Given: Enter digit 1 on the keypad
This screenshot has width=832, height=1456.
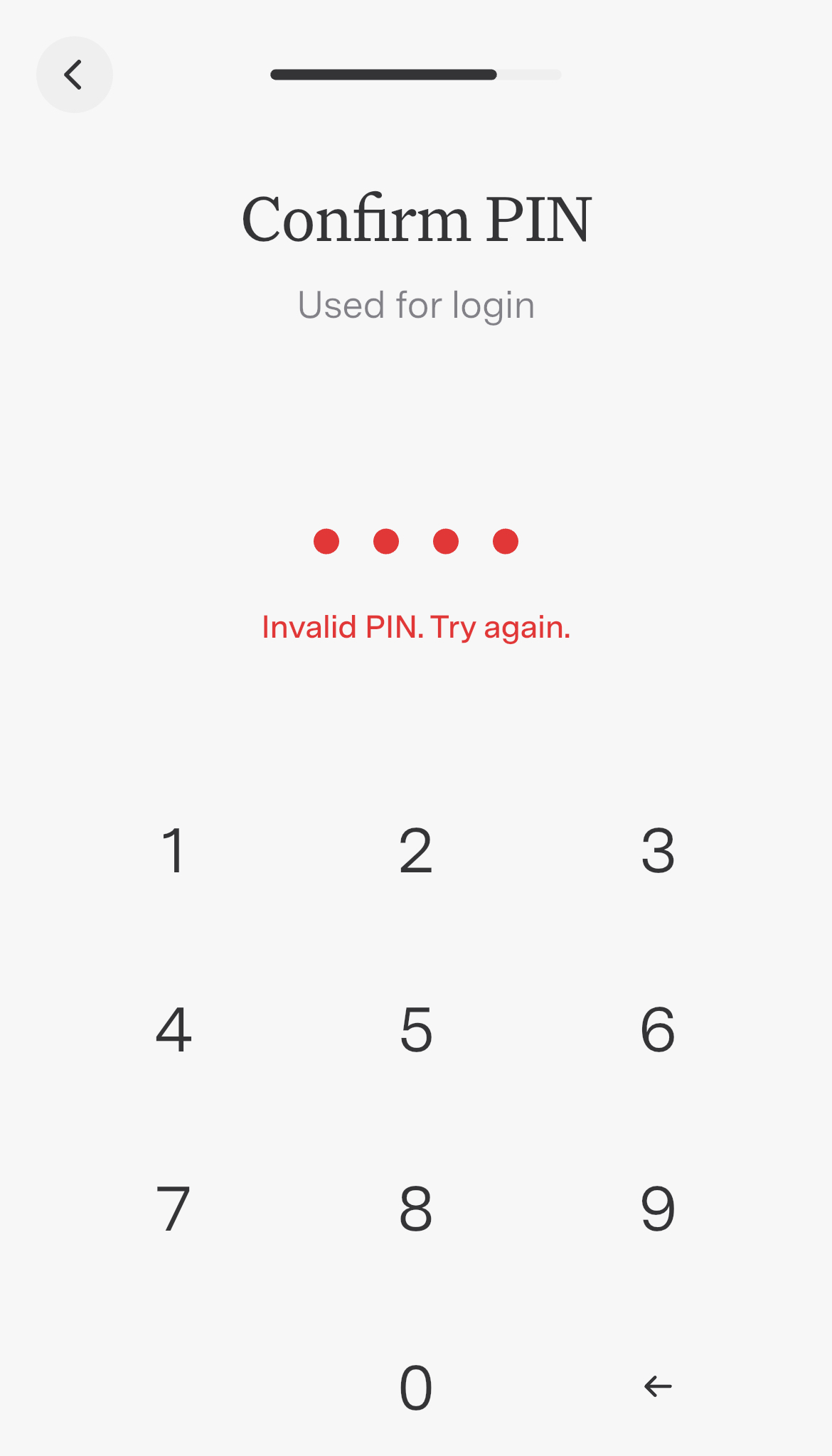Looking at the screenshot, I should pos(174,850).
